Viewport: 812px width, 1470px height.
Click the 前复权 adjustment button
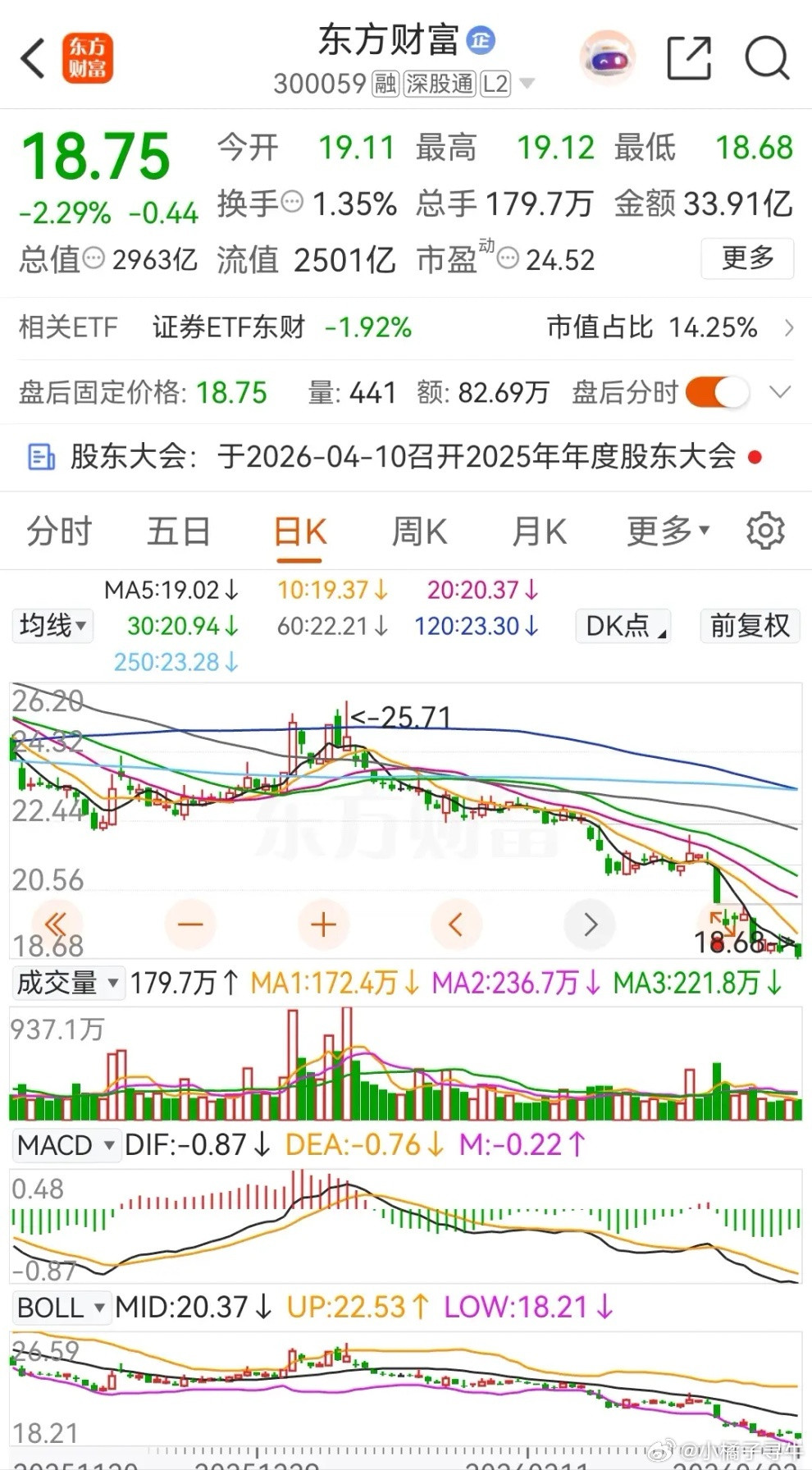click(749, 625)
